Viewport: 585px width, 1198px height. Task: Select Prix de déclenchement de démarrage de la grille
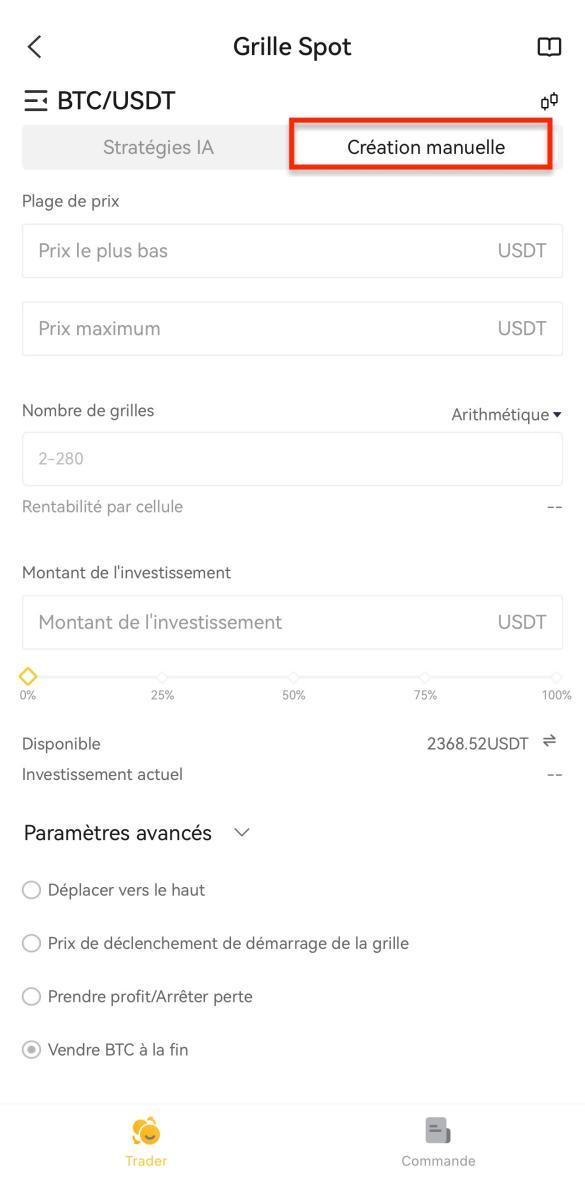[215, 944]
